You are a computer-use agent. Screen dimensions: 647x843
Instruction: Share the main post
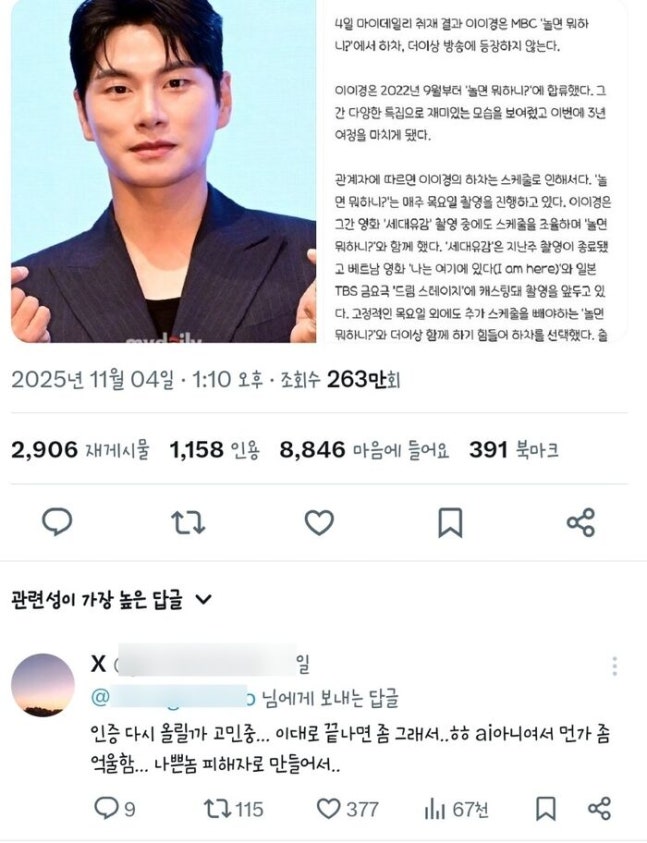(581, 521)
